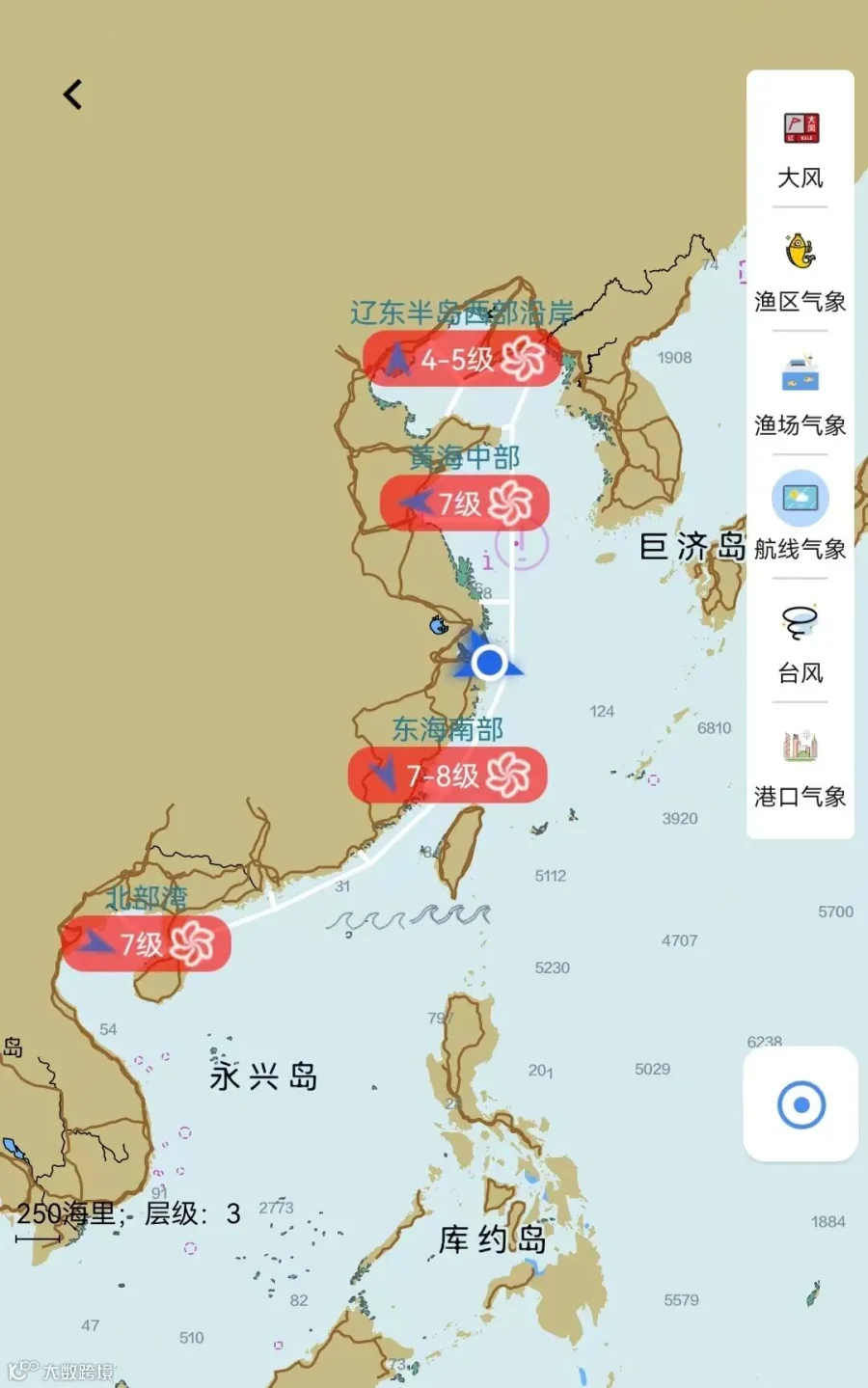The image size is (868, 1388).
Task: Tap the 黄海中部 7级 wind marker
Action: [465, 503]
